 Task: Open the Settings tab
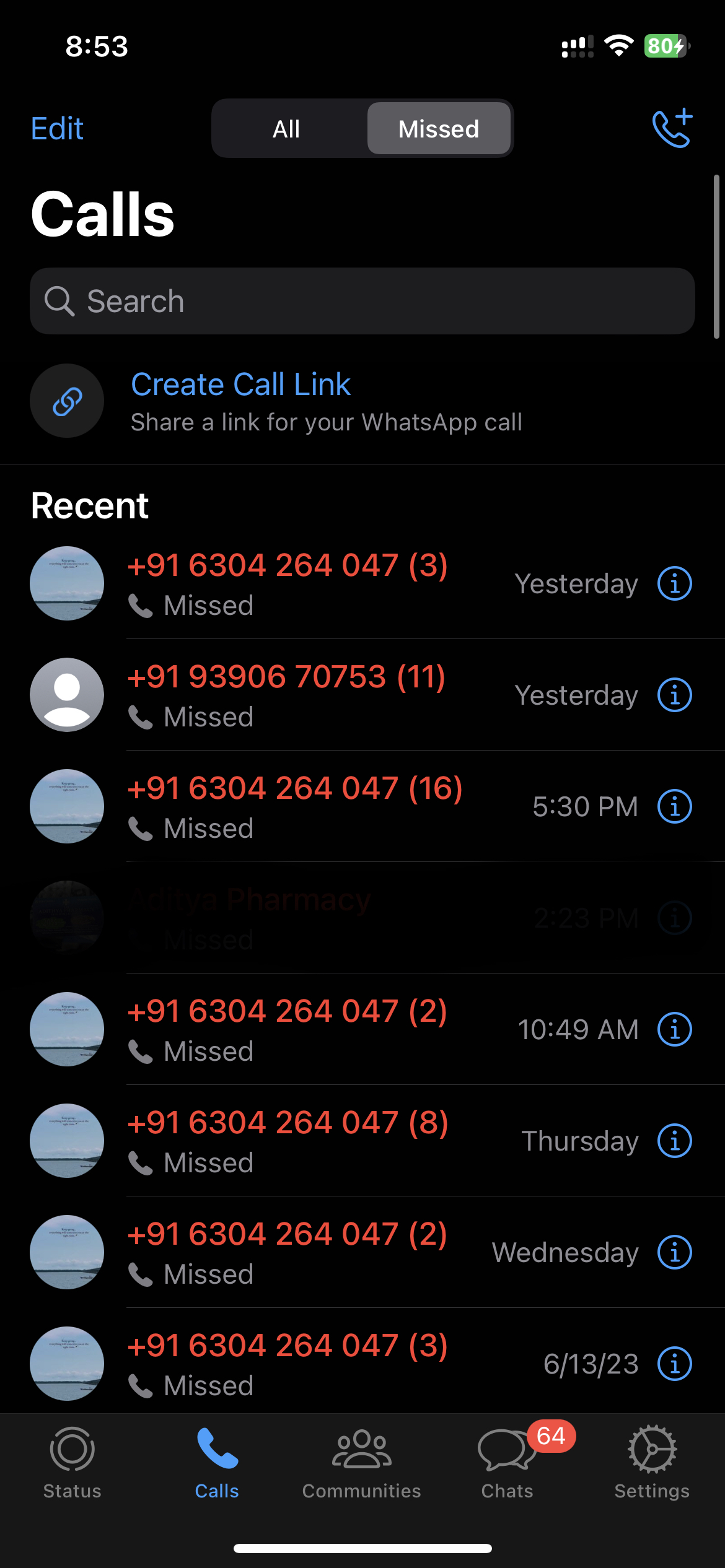tap(652, 1463)
